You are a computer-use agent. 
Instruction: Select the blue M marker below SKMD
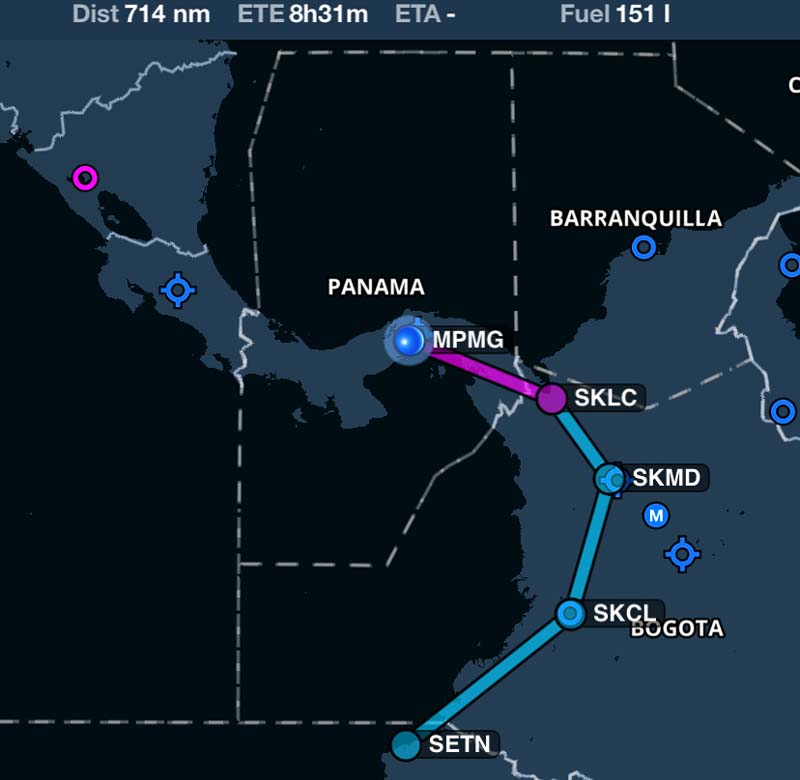point(656,516)
